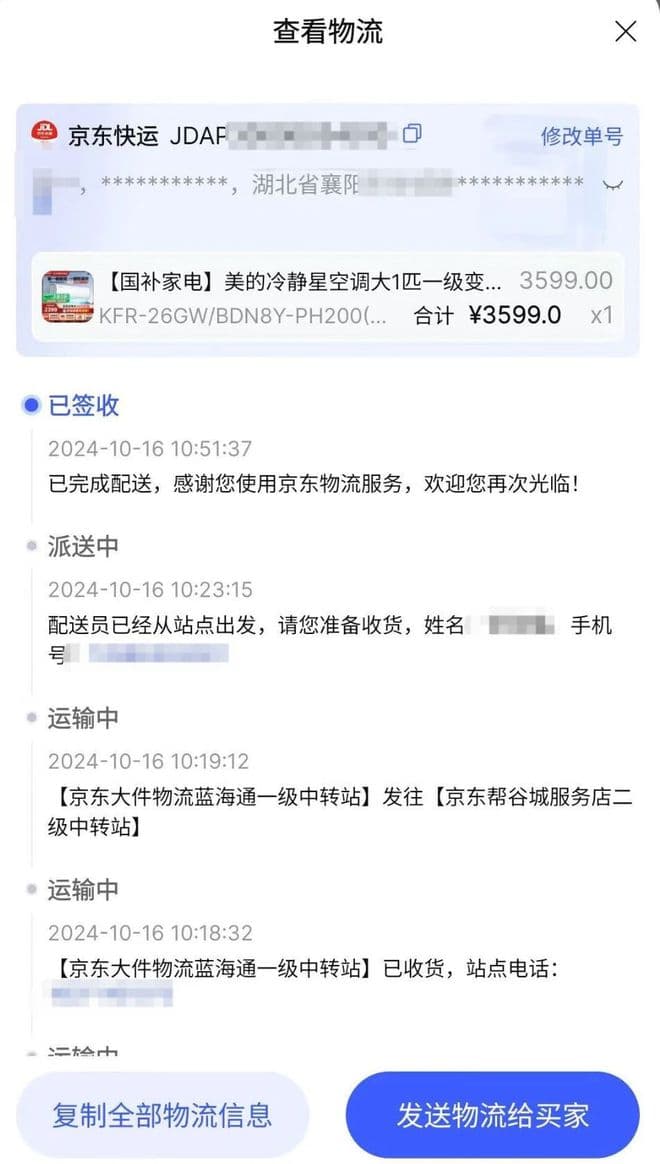The image size is (660, 1164).
Task: Copy the JD tracking number
Action: tap(412, 134)
